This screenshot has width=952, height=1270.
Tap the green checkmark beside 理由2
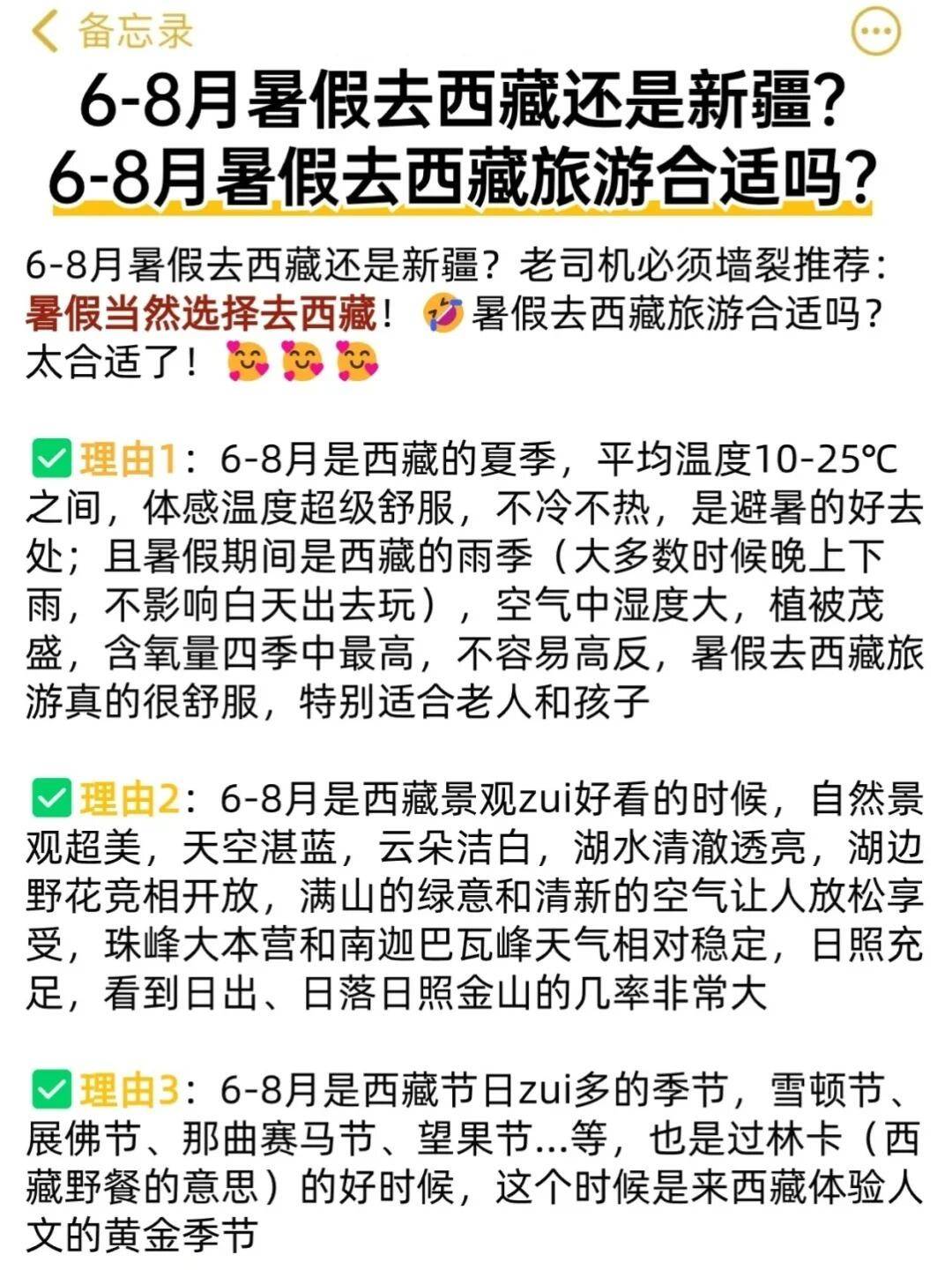tap(51, 796)
